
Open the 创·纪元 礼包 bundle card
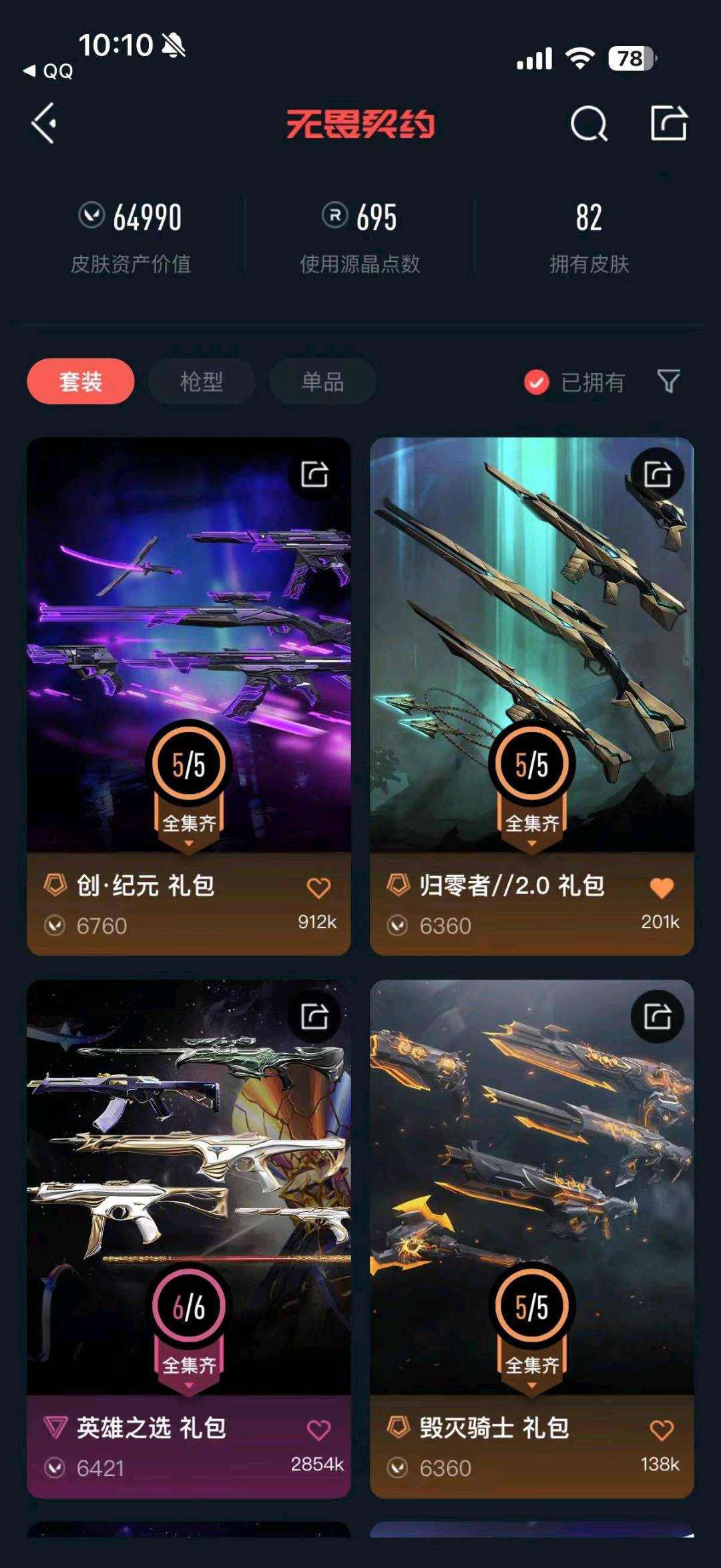click(x=188, y=641)
